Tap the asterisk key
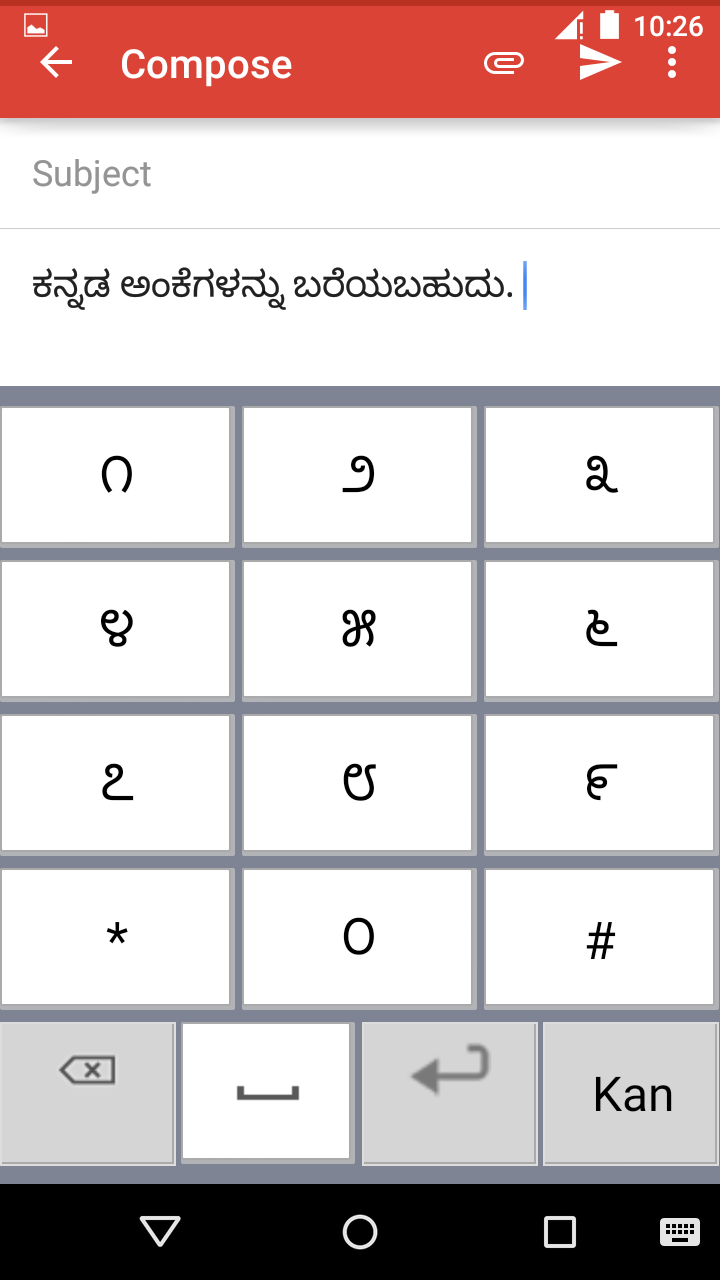The width and height of the screenshot is (720, 1280). pyautogui.click(x=116, y=937)
